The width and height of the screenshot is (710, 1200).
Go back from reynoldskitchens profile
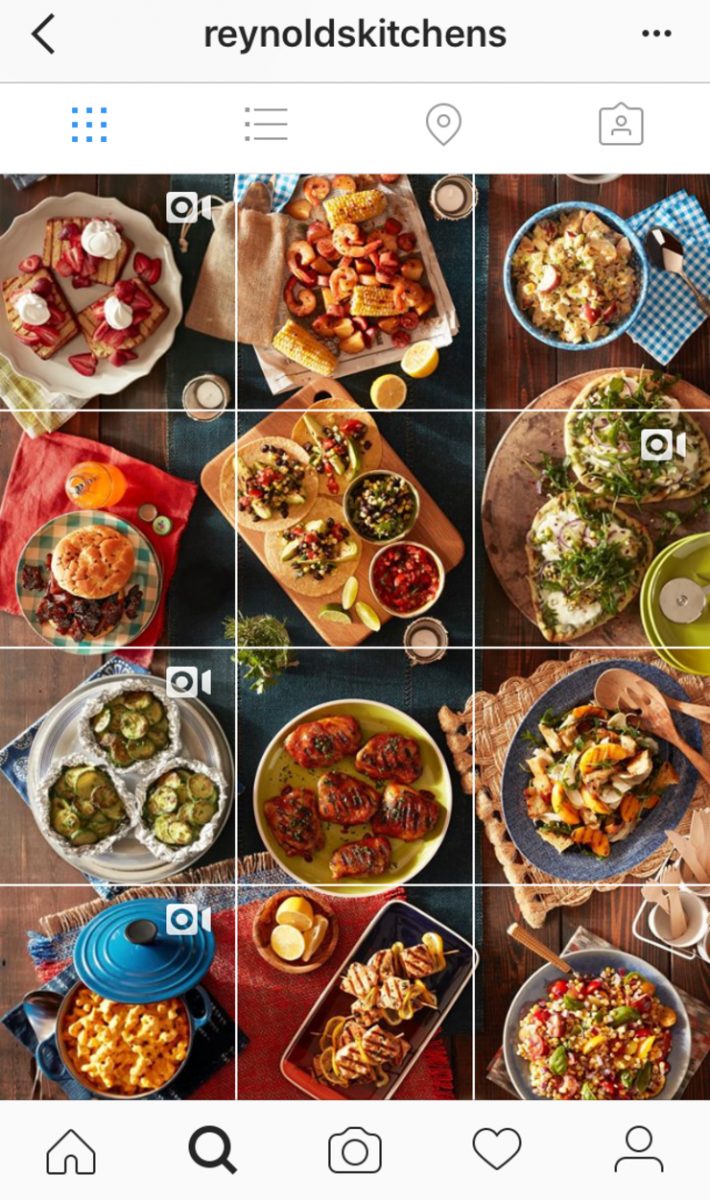(43, 36)
